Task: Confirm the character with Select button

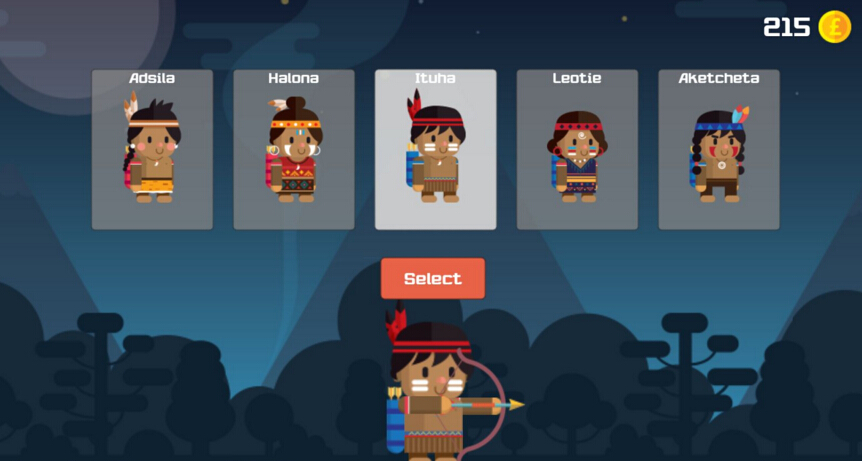Action: (x=433, y=279)
